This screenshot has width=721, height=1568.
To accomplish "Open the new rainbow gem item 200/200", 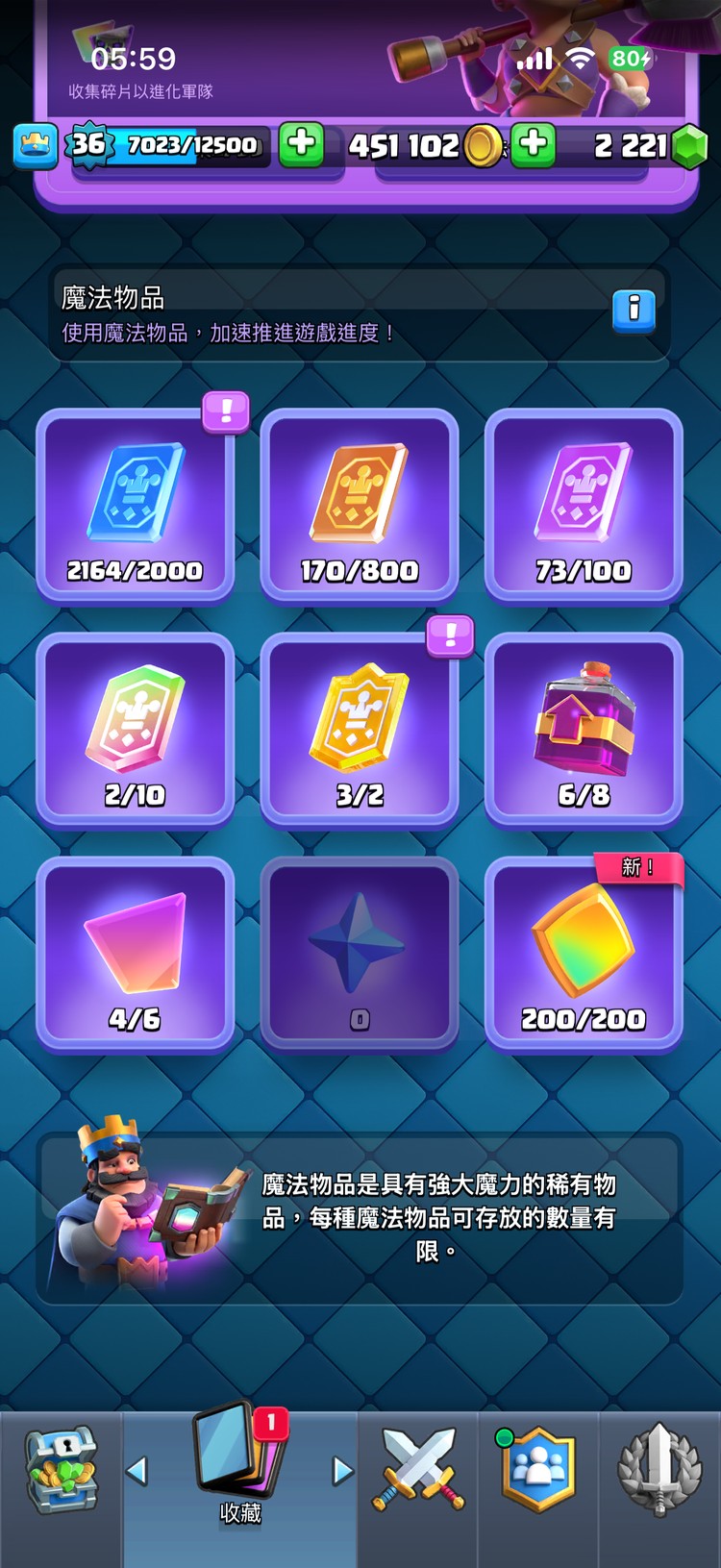I will 584,955.
